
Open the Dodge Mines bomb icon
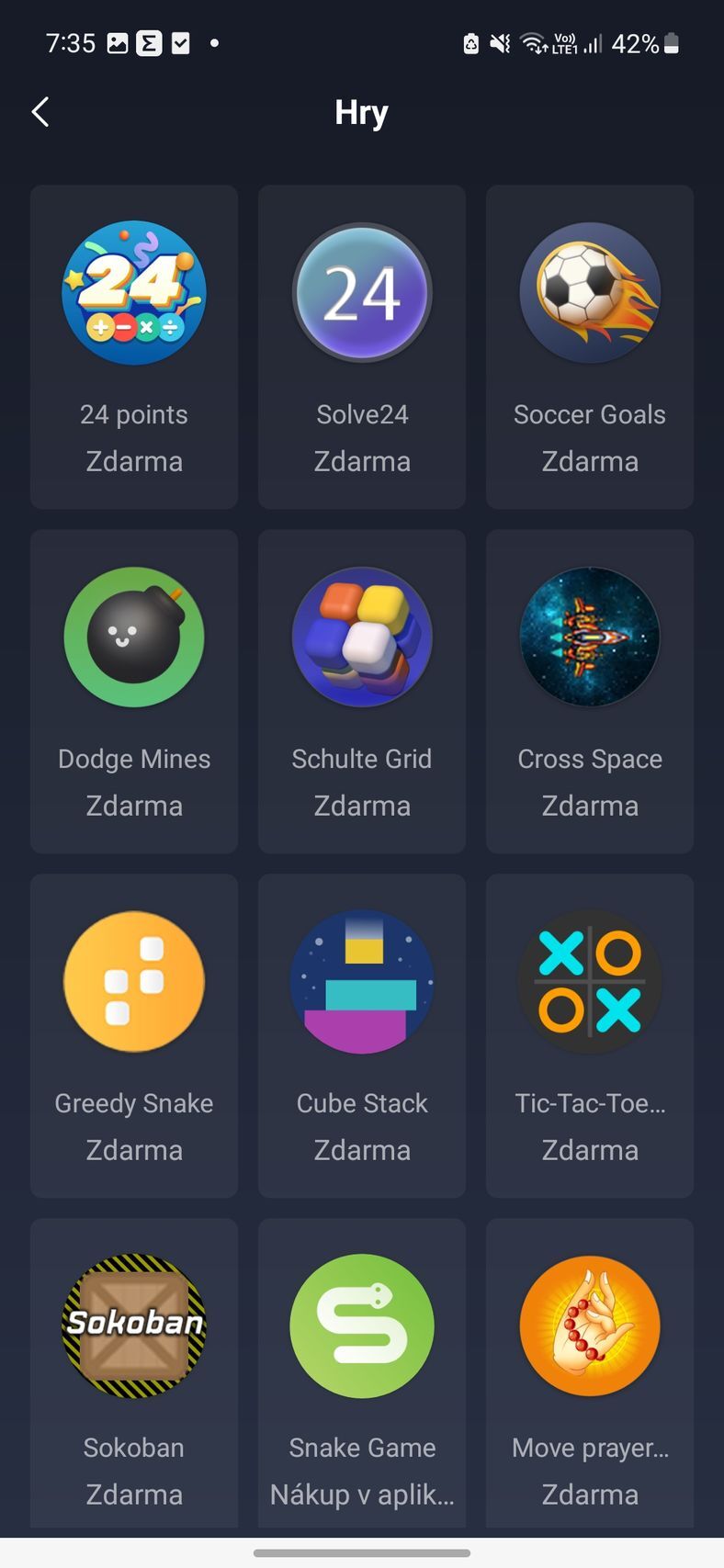pos(134,637)
